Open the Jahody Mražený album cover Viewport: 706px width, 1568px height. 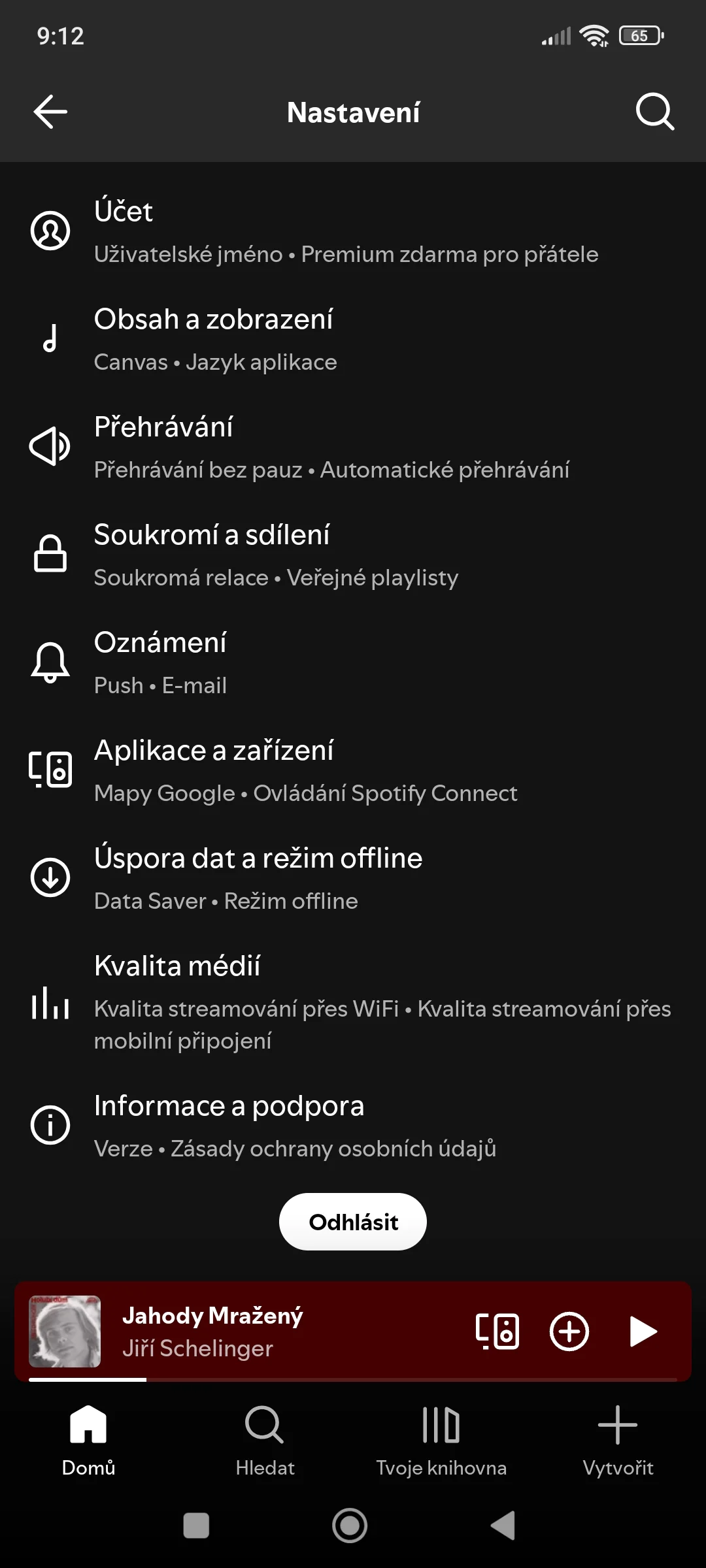[65, 1331]
